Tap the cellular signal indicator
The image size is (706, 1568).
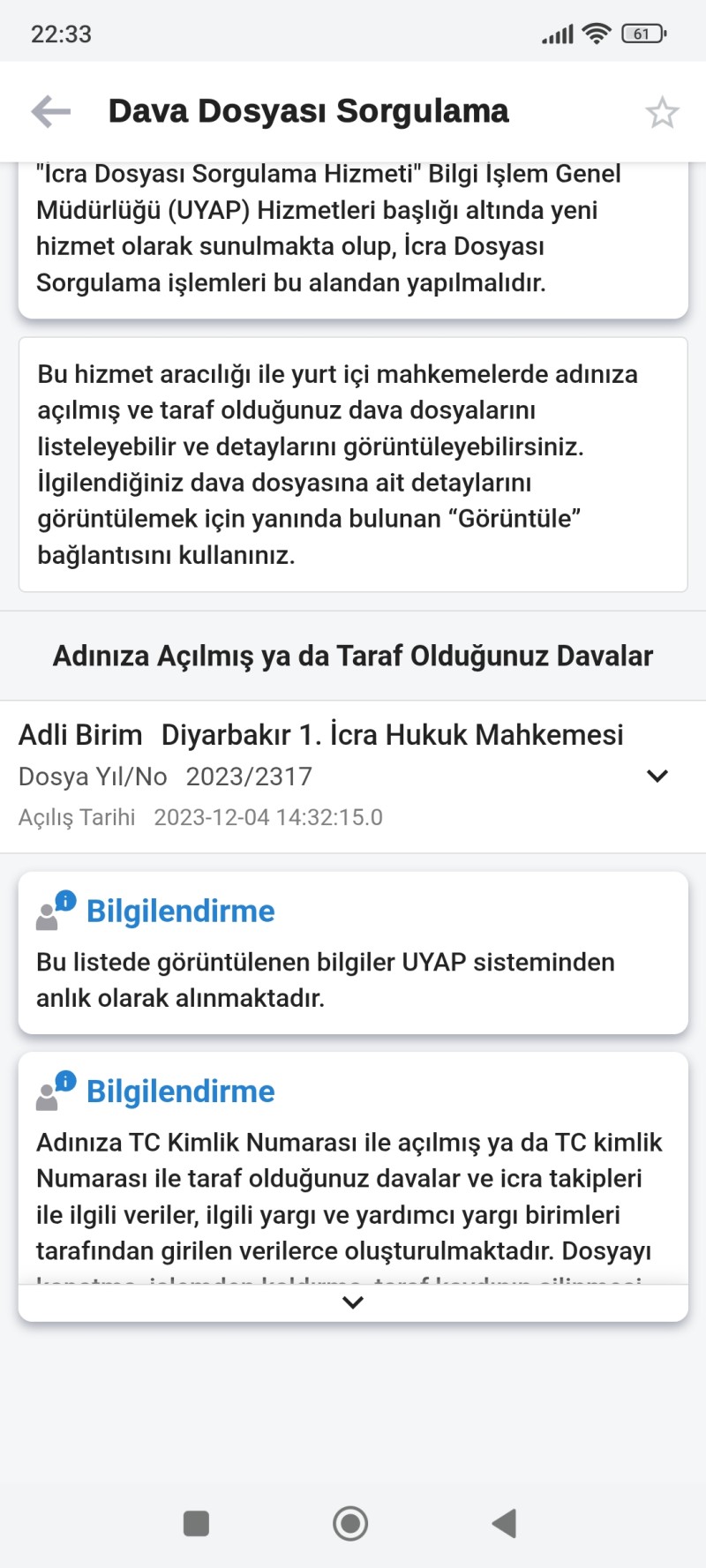(556, 33)
